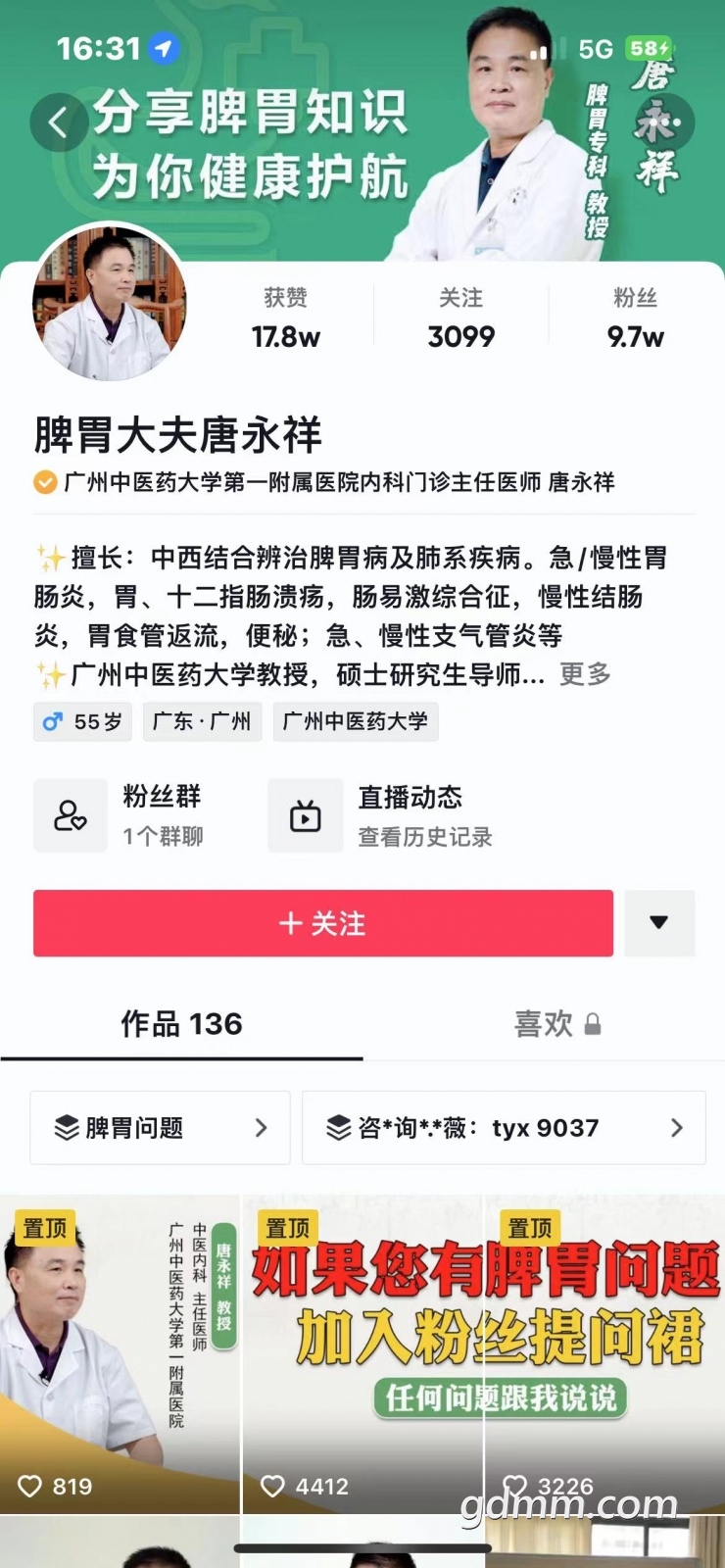Go back from this profile
725x1568 pixels.
(57, 123)
